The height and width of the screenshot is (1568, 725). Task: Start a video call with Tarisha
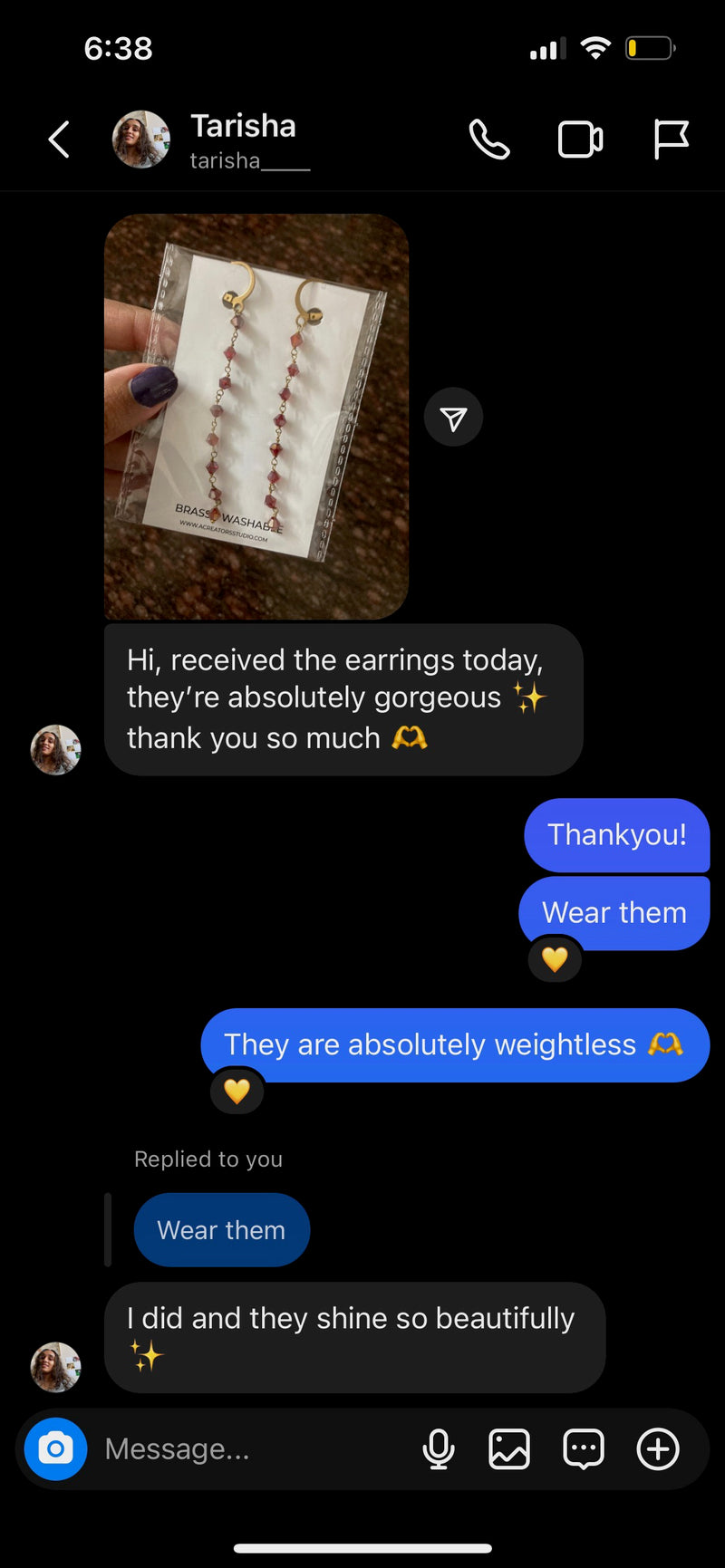[x=580, y=139]
